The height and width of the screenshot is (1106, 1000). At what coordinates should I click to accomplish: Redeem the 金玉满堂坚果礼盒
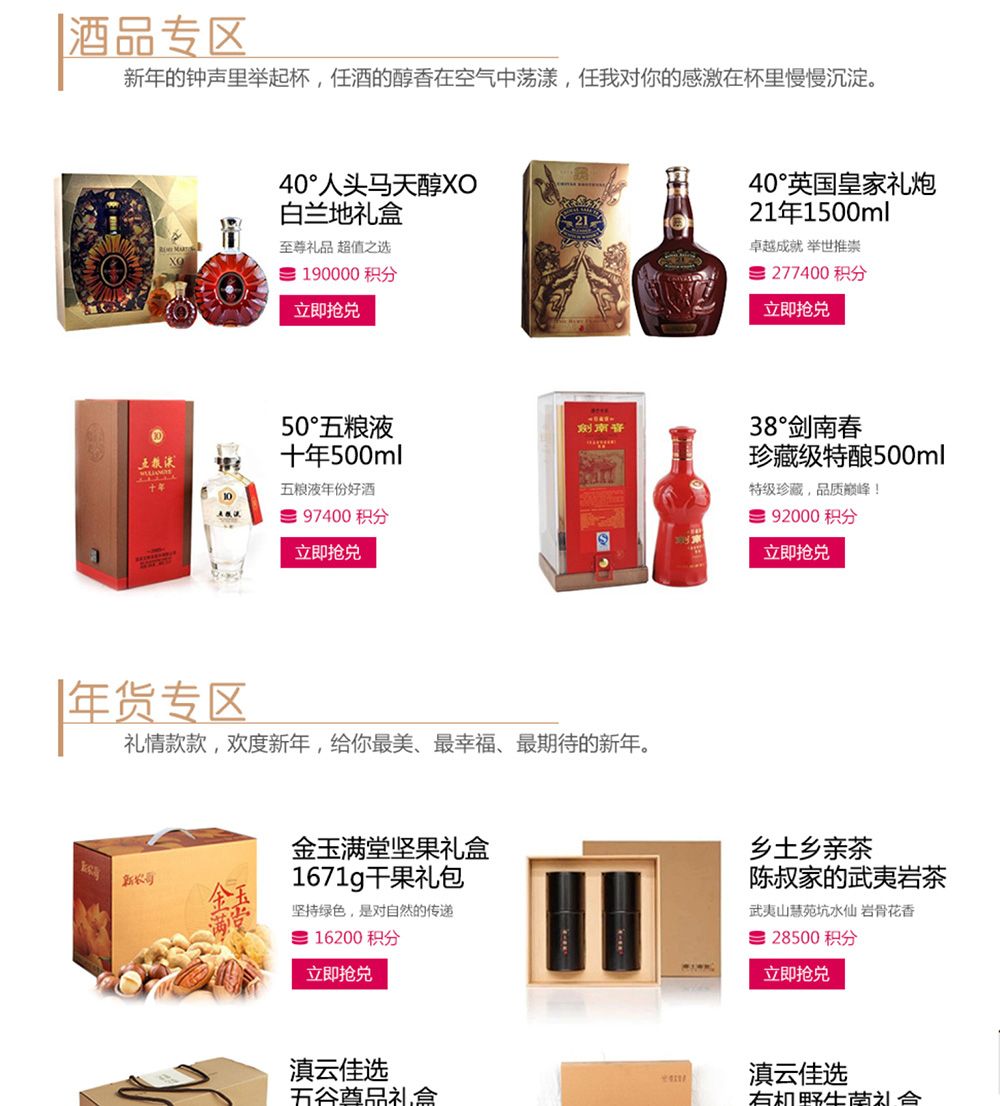[x=339, y=974]
